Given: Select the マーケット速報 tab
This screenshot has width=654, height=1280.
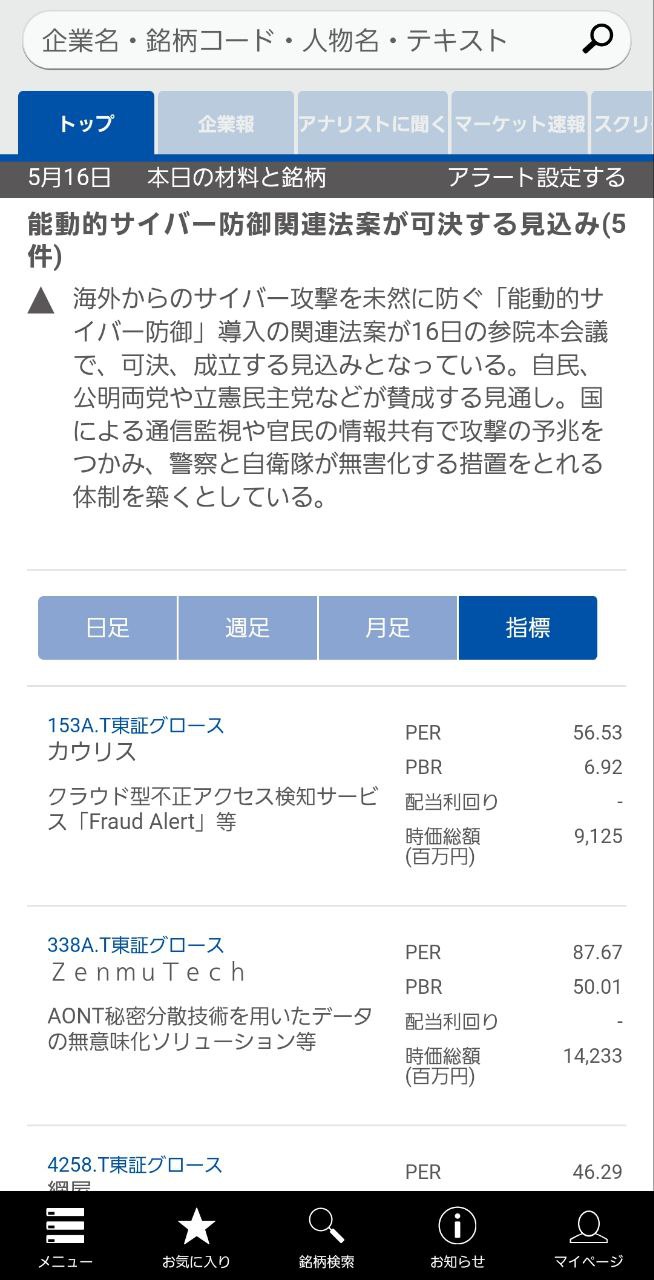Looking at the screenshot, I should point(520,124).
